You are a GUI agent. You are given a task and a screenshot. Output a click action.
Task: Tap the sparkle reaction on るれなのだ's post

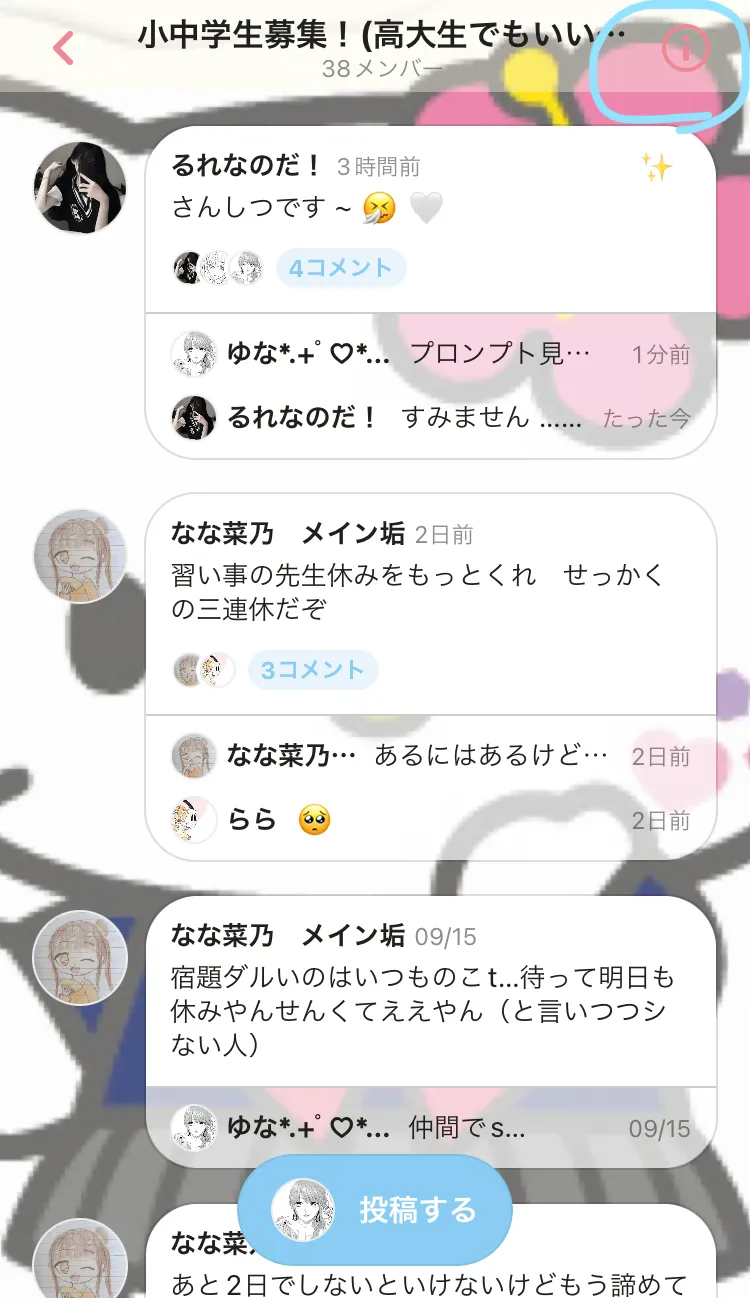click(x=657, y=168)
